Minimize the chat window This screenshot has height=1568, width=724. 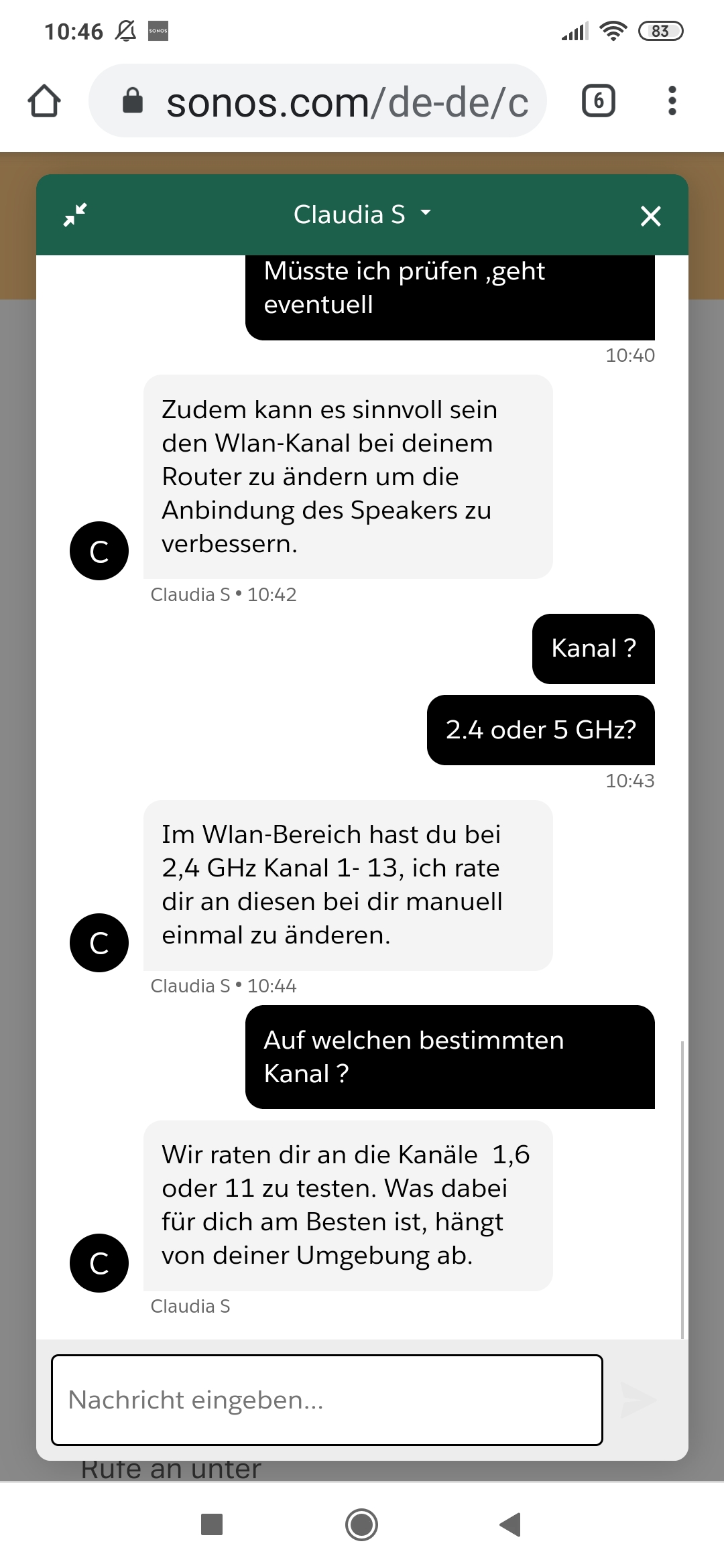click(75, 215)
